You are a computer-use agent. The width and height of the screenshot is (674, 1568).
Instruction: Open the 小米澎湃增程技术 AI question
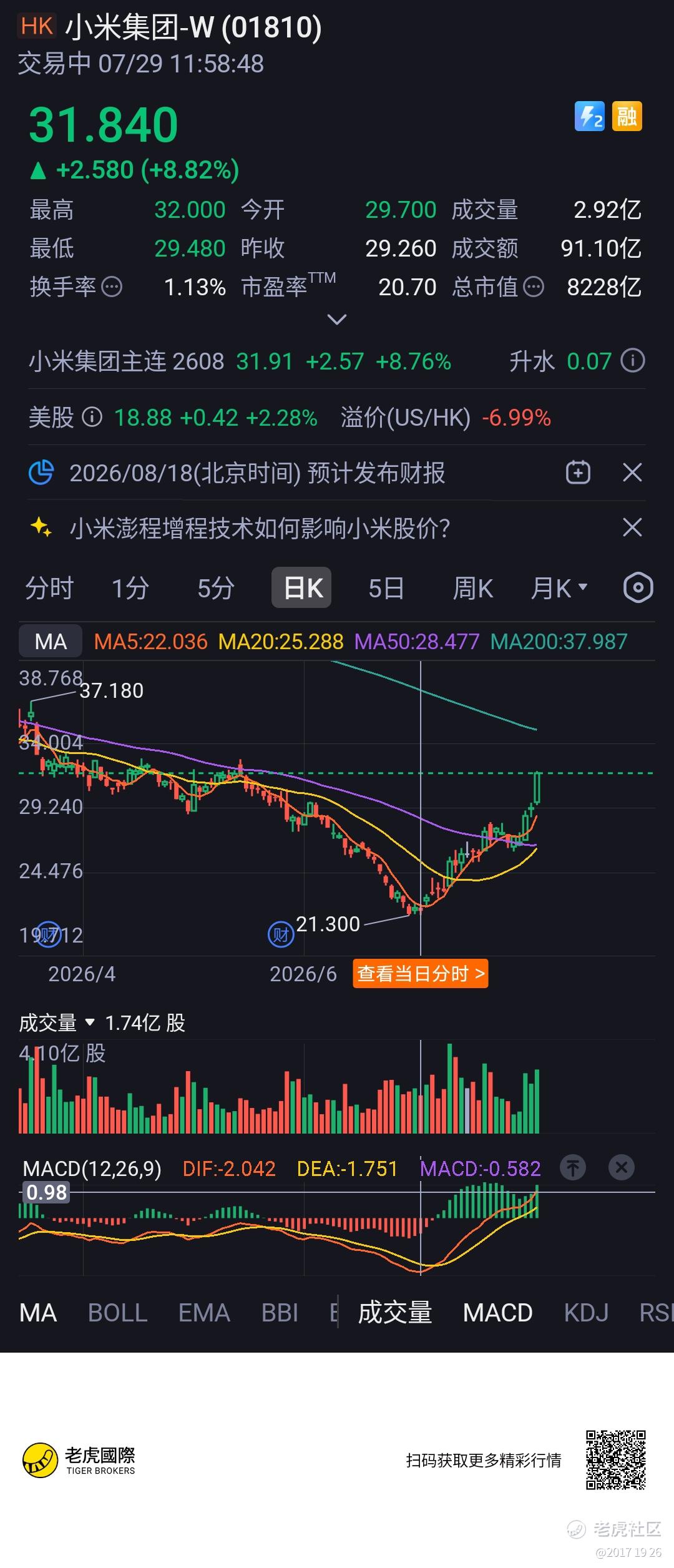[x=260, y=529]
